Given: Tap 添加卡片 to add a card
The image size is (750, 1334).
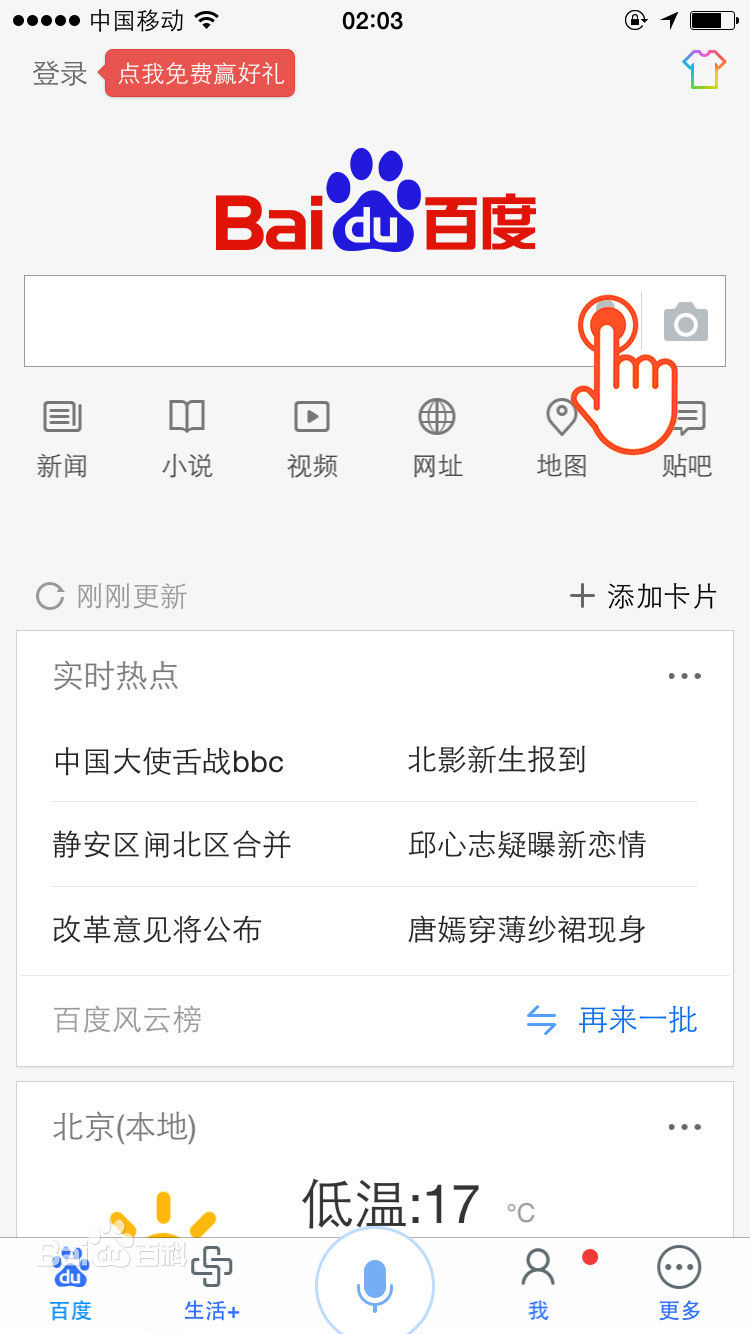Looking at the screenshot, I should (x=644, y=597).
